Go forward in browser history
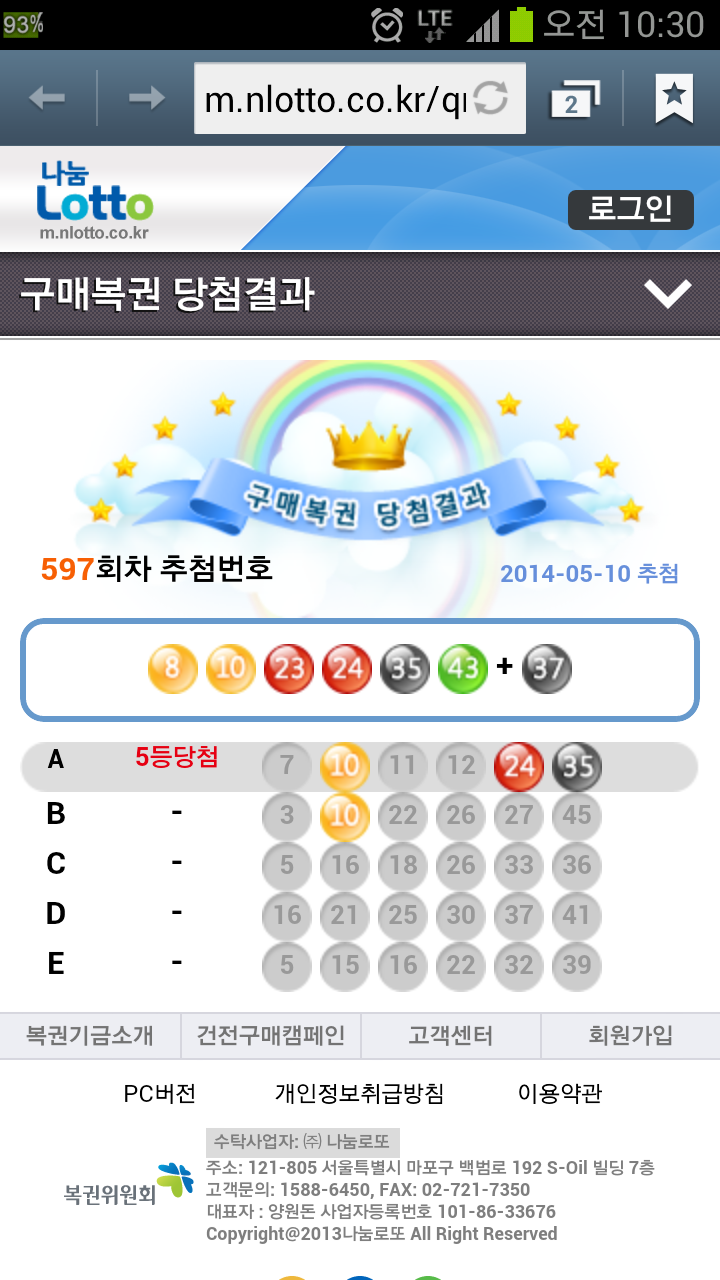Viewport: 720px width, 1280px height. pos(147,98)
